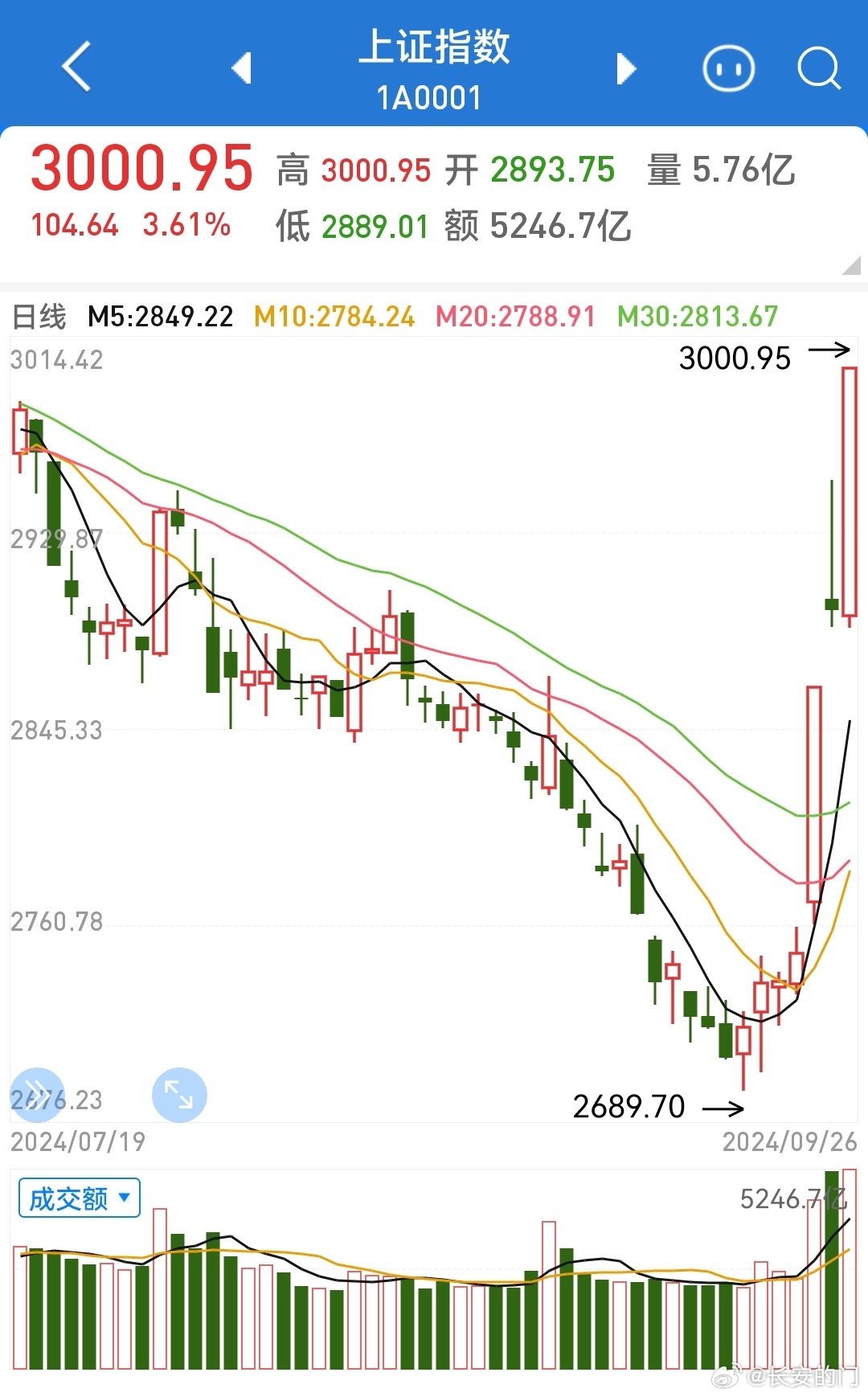Switch to the previous stock with left triangle
Screen dimensions: 868x1397
(241, 68)
